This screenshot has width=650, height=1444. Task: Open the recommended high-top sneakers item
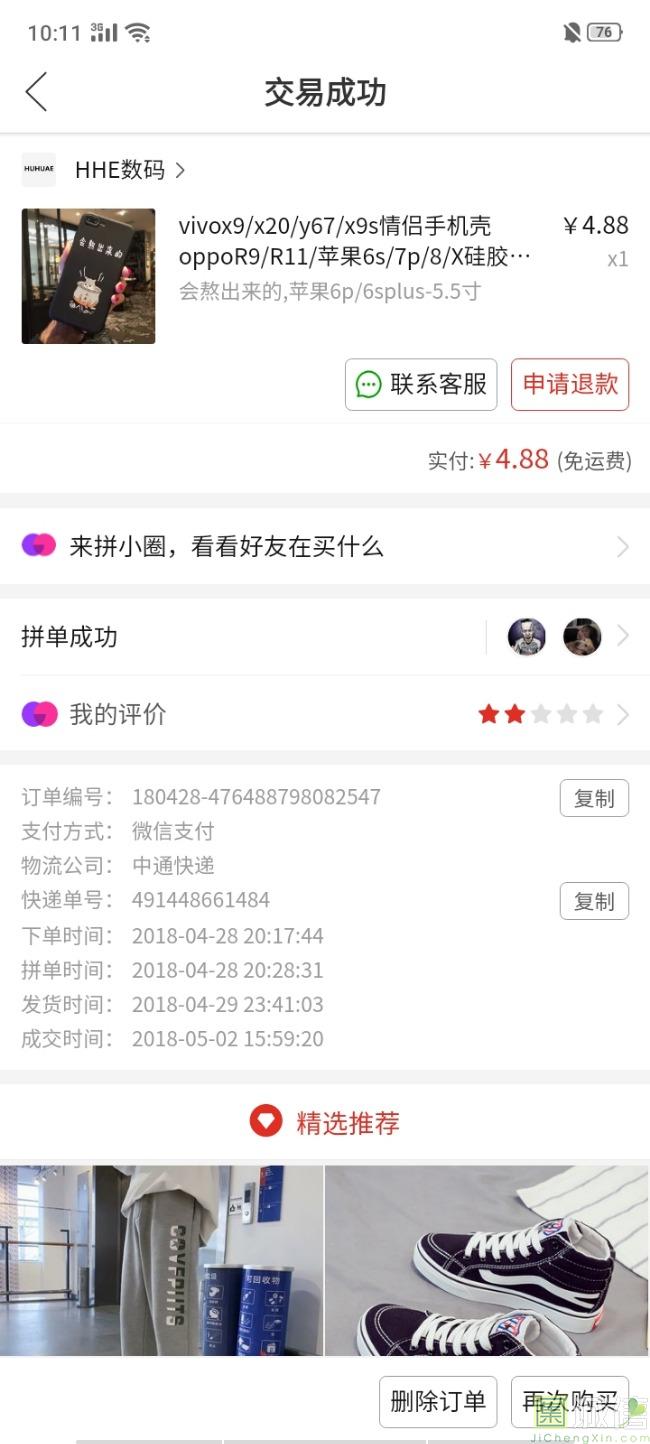pyautogui.click(x=487, y=1260)
